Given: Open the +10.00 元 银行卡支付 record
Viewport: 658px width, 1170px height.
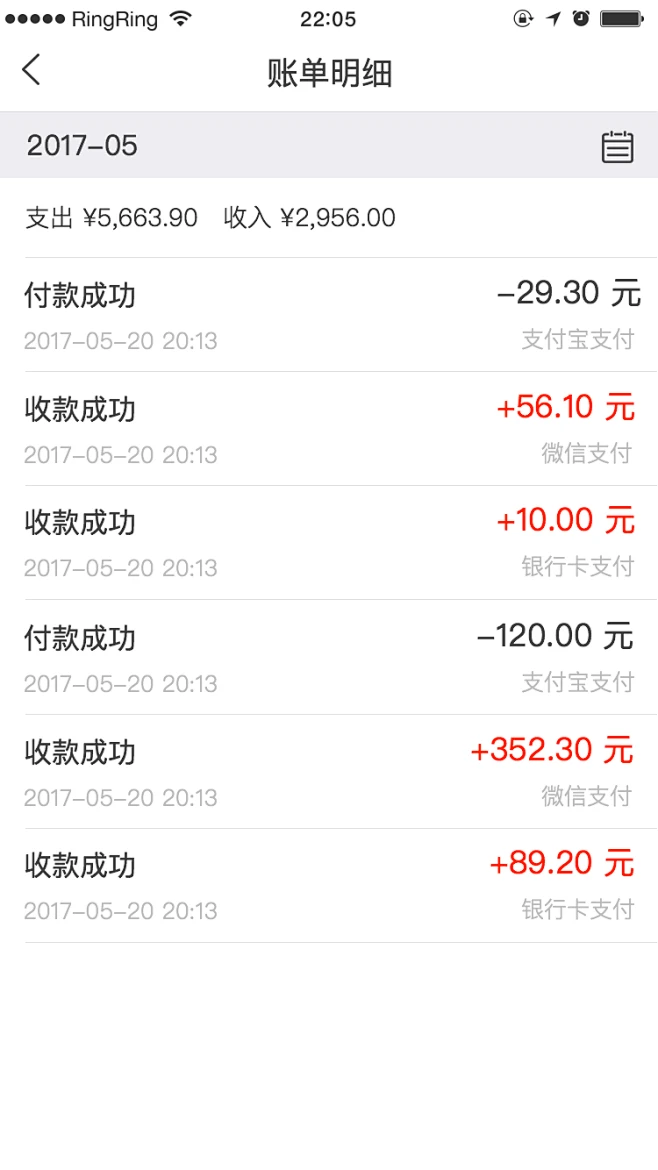Looking at the screenshot, I should 329,542.
